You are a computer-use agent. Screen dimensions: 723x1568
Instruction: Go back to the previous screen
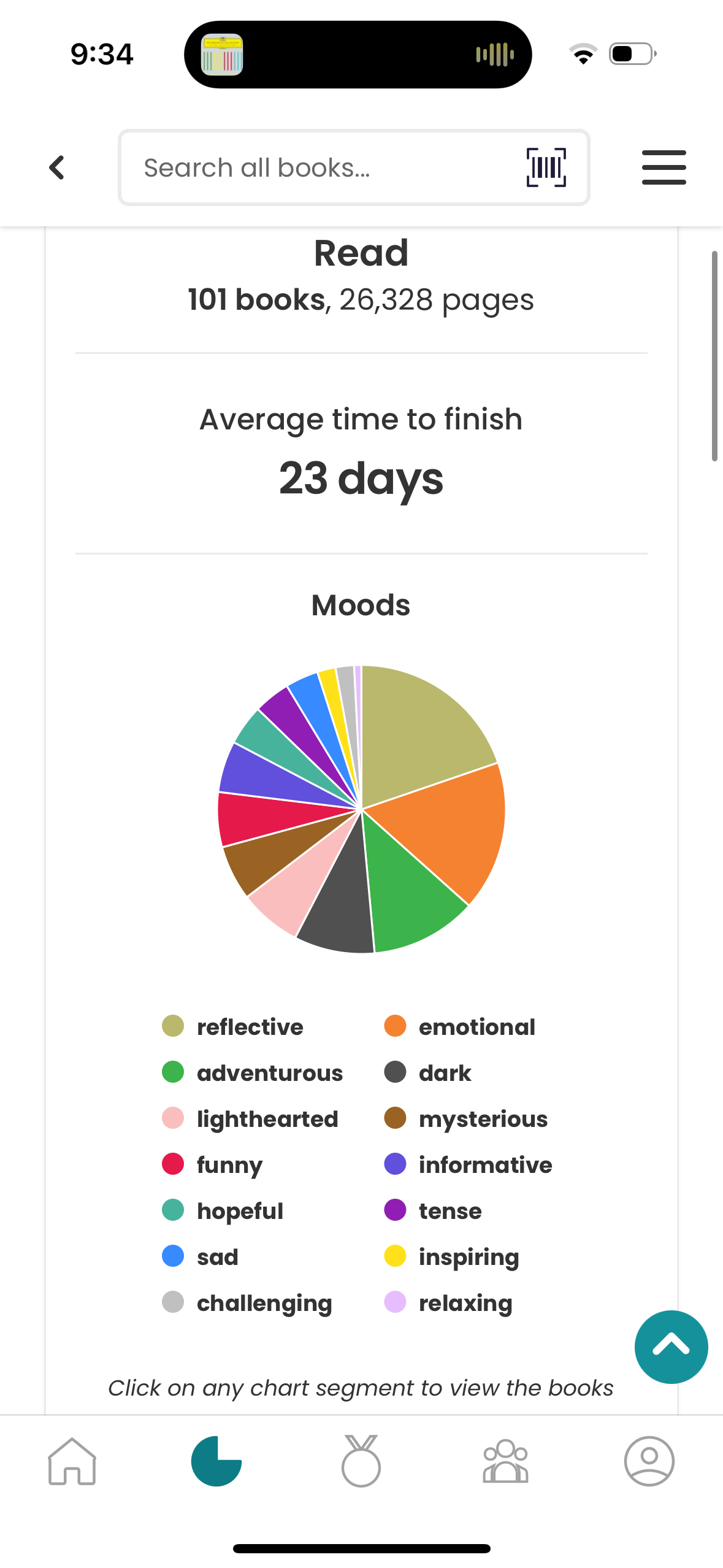coord(57,167)
